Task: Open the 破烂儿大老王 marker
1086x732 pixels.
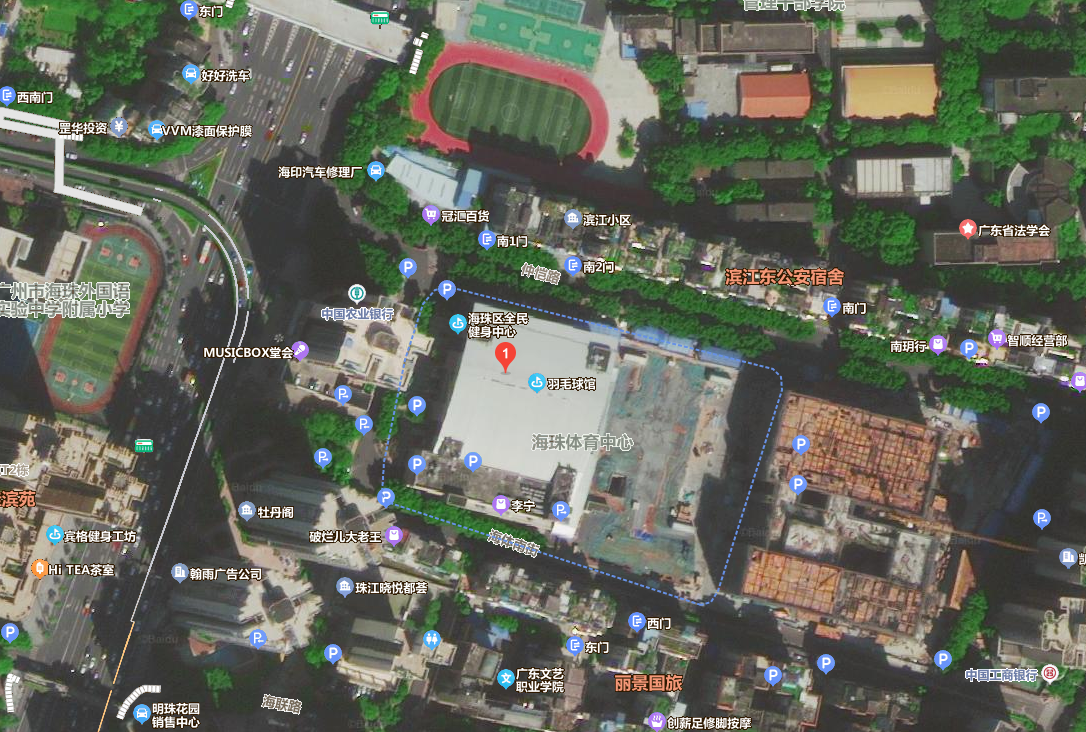Action: pos(394,536)
